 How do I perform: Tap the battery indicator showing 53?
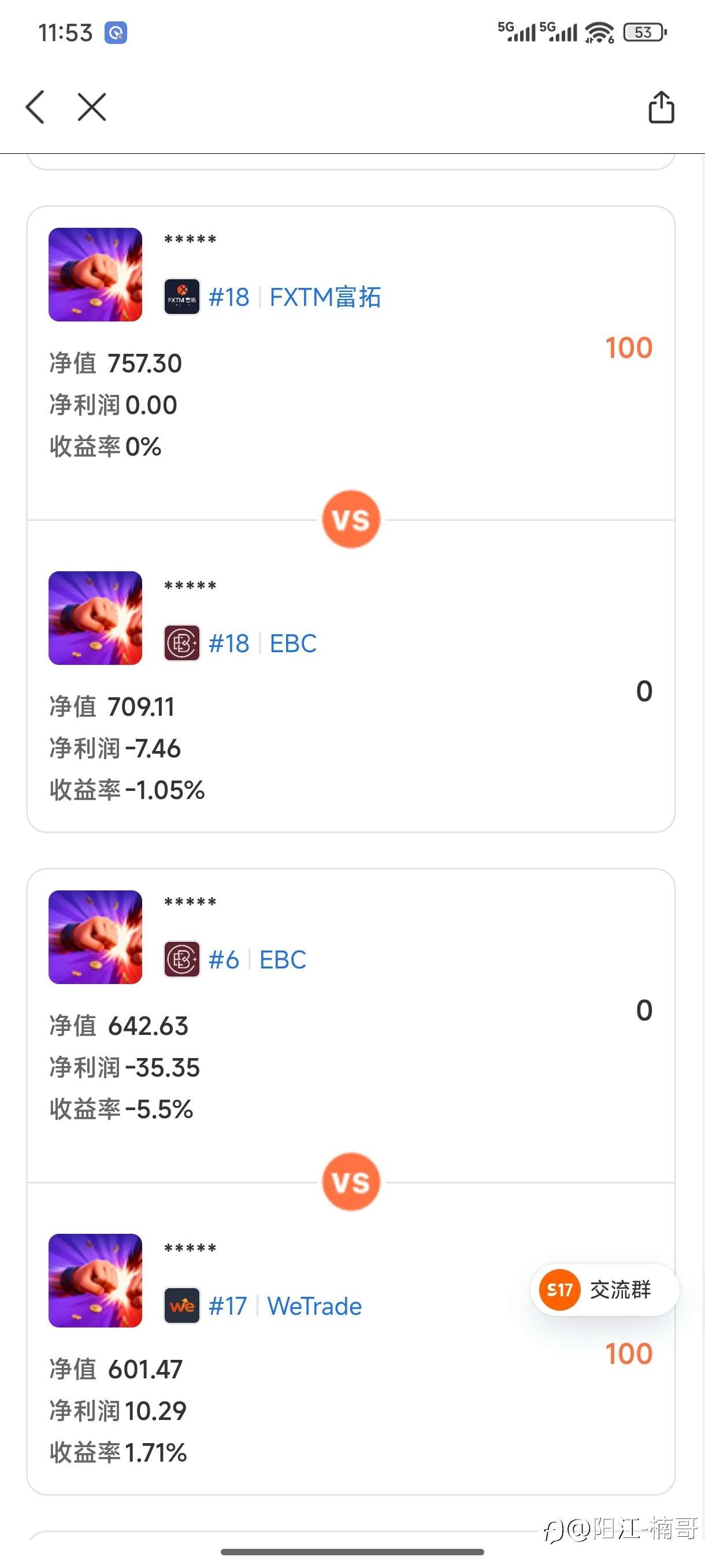click(x=645, y=32)
